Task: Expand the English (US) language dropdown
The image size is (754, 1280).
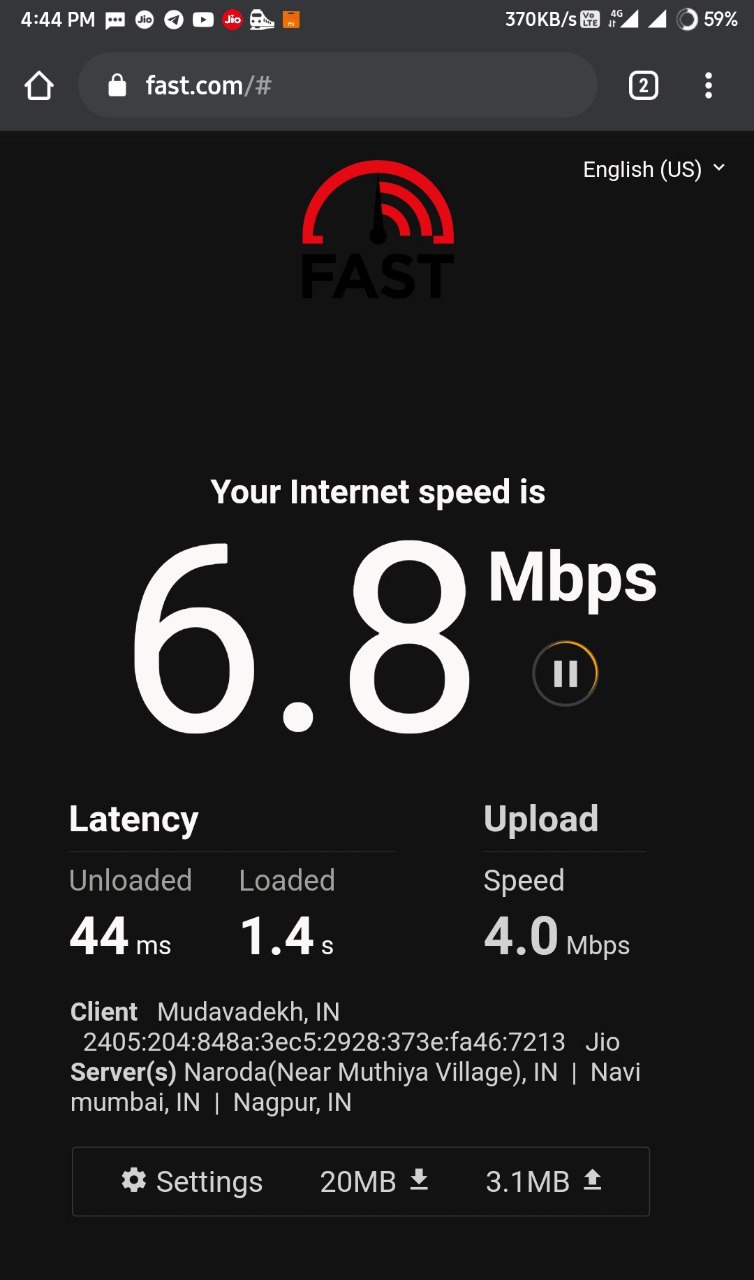Action: pos(654,169)
